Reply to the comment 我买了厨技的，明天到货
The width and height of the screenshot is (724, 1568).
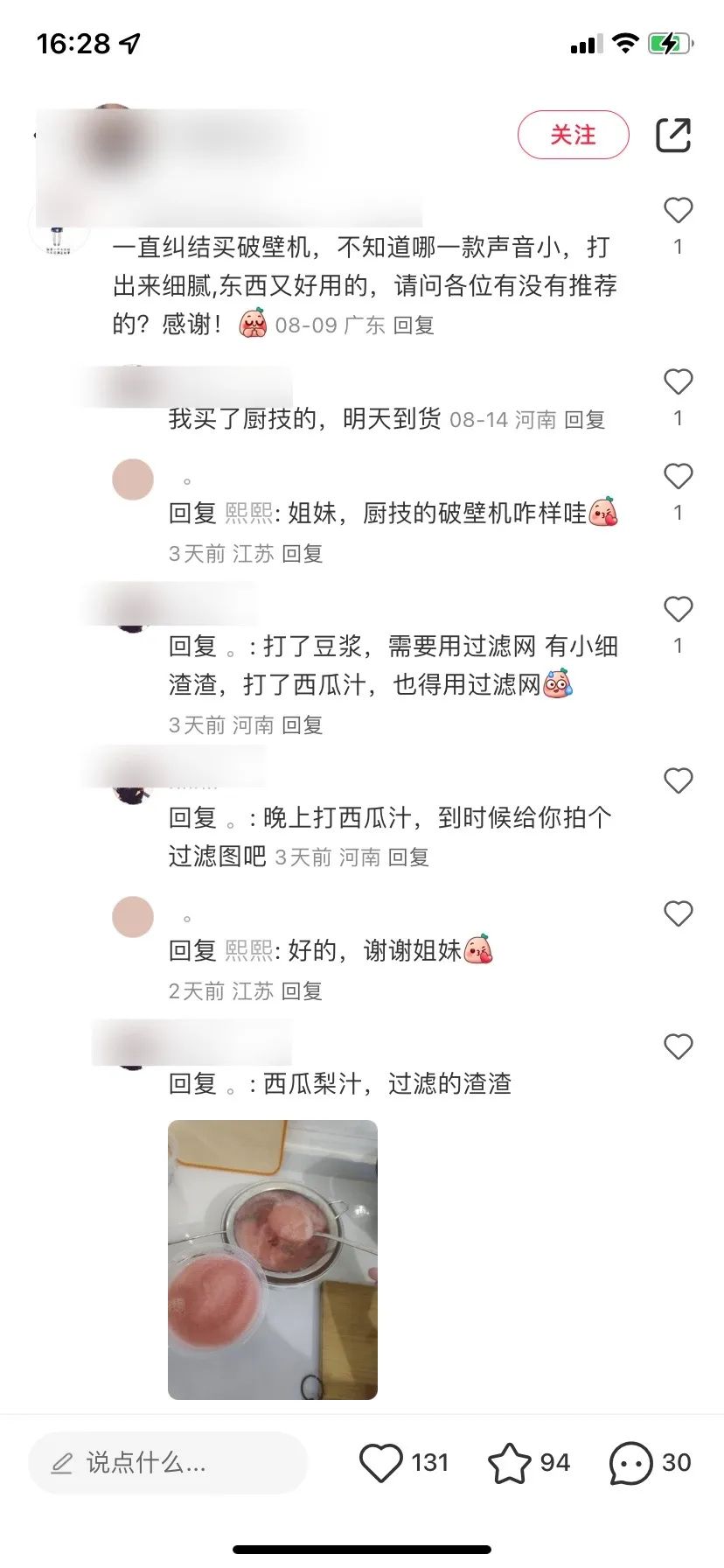[x=584, y=420]
